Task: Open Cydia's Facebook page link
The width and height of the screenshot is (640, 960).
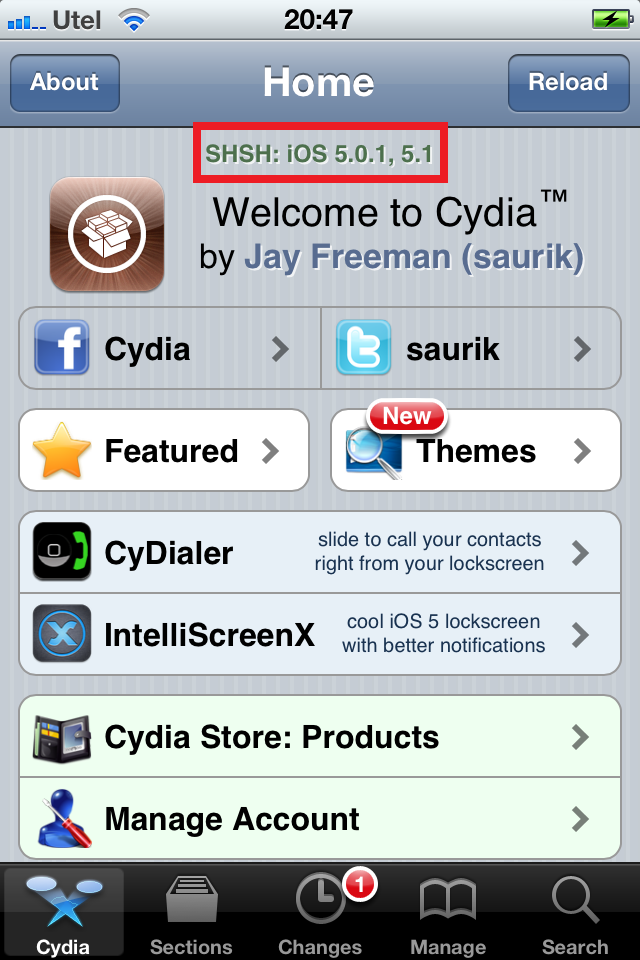Action: (x=170, y=349)
